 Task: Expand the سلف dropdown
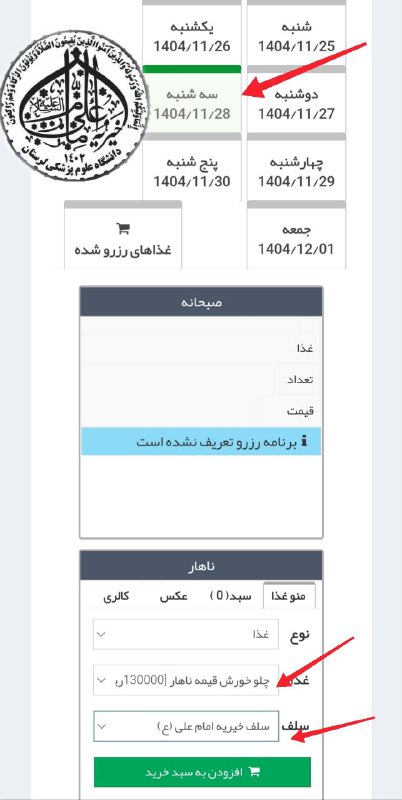pyautogui.click(x=186, y=726)
